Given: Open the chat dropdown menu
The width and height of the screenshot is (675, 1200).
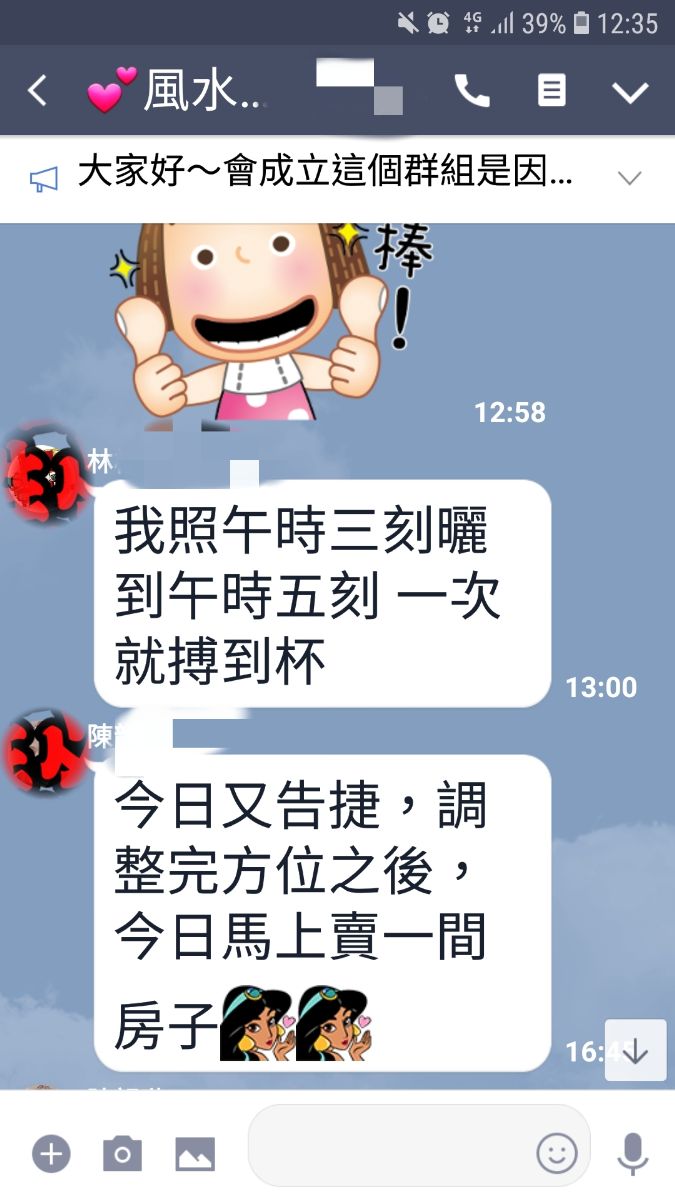Looking at the screenshot, I should click(630, 92).
